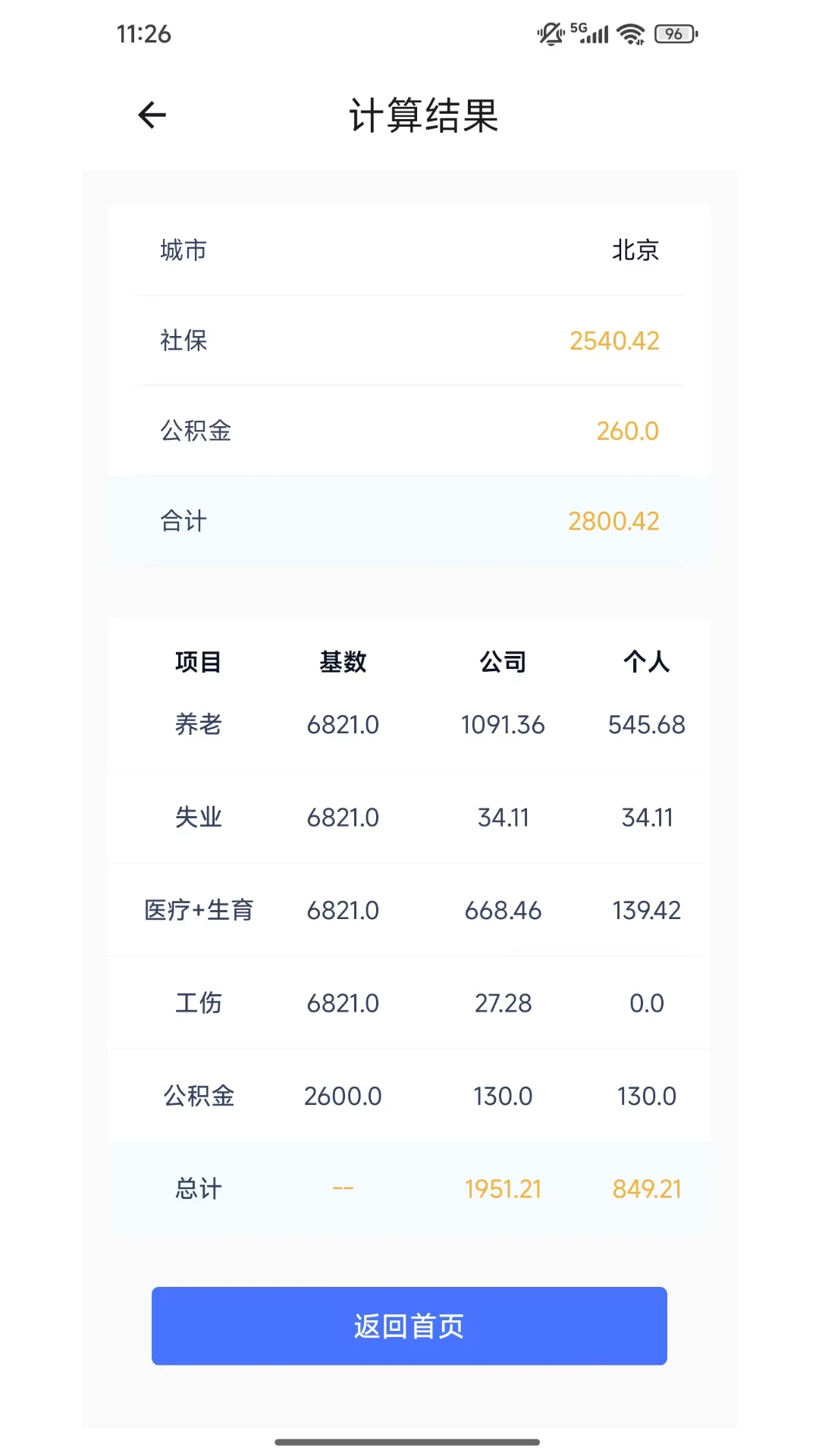Tap the back arrow to return
Viewport: 819px width, 1456px height.
point(150,114)
